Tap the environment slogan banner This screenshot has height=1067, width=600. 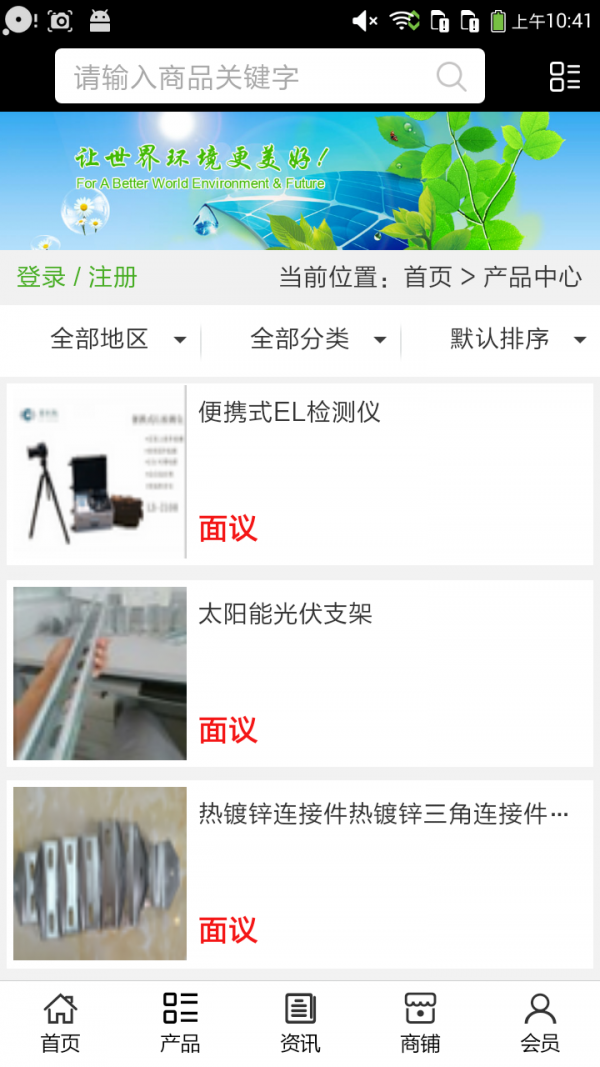click(x=300, y=180)
